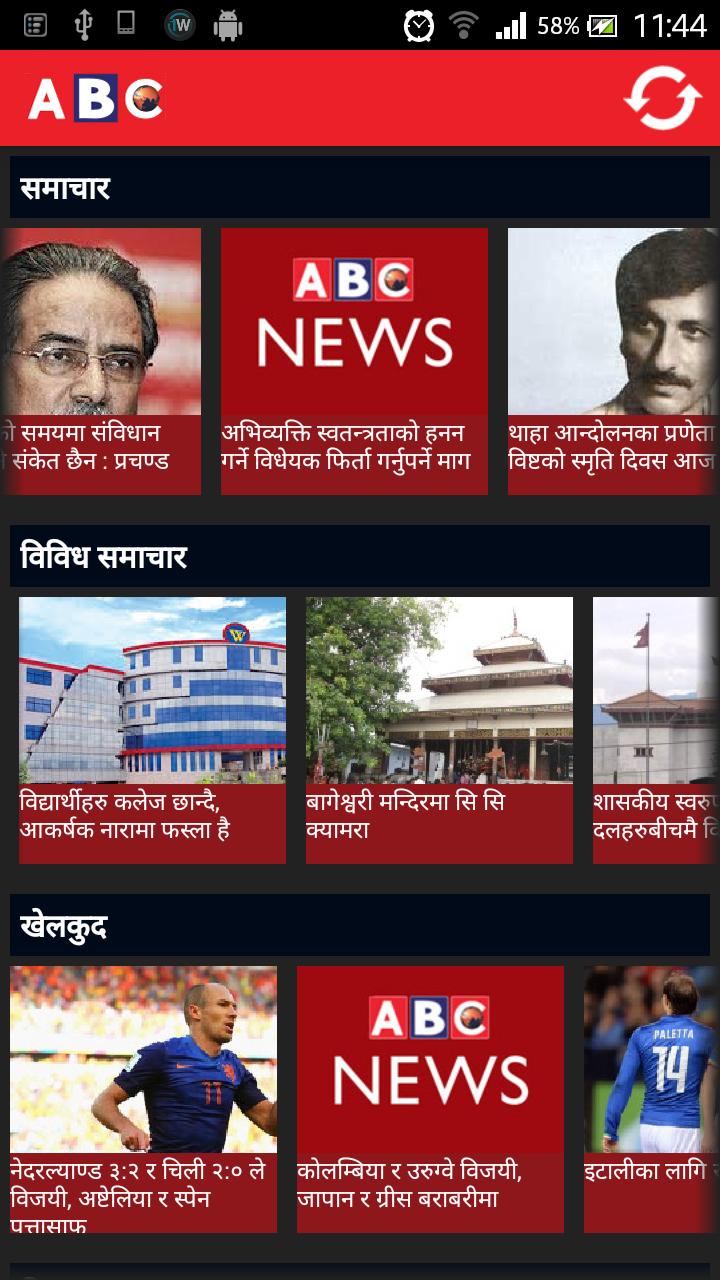Image resolution: width=720 pixels, height=1280 pixels.
Task: Open the ABC NEWS placeholder image in समाचार section
Action: (353, 360)
